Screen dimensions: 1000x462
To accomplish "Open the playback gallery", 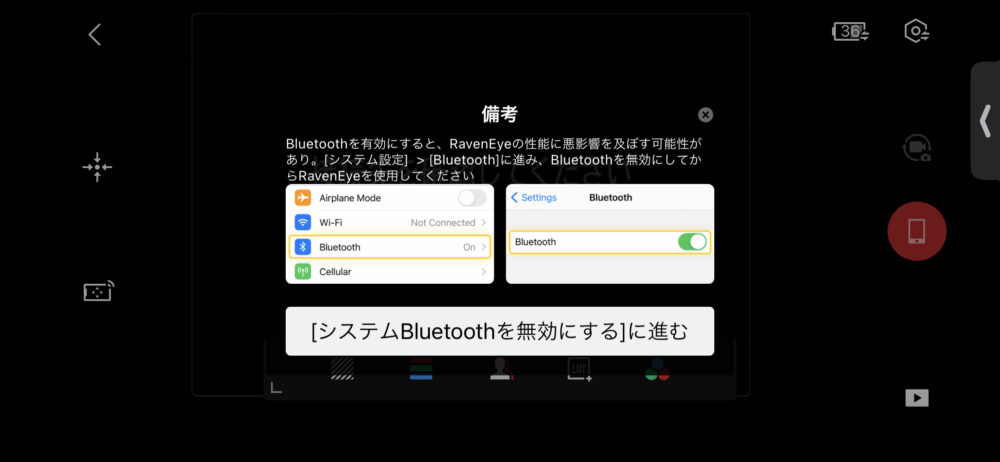I will (x=917, y=398).
